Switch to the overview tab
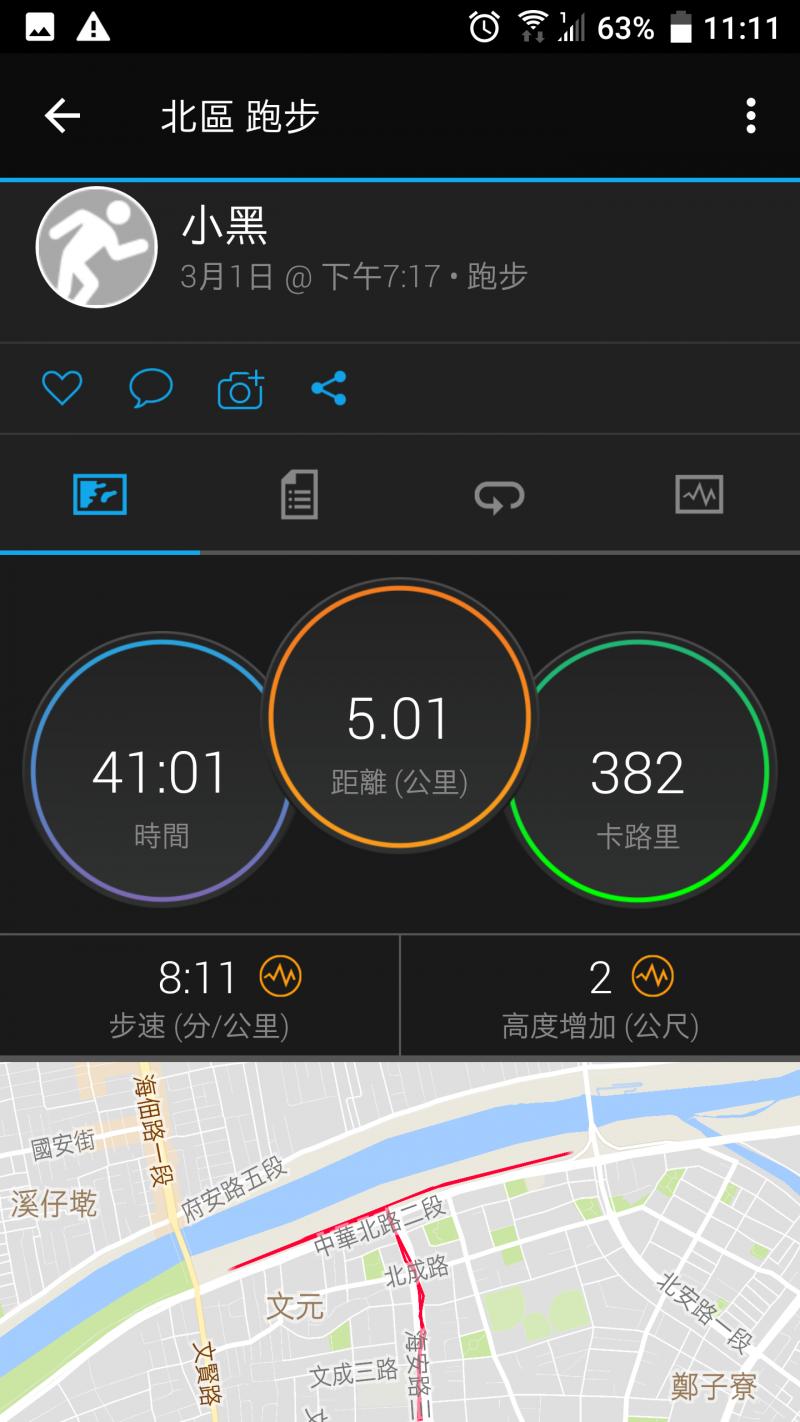This screenshot has width=800, height=1422. tap(100, 495)
